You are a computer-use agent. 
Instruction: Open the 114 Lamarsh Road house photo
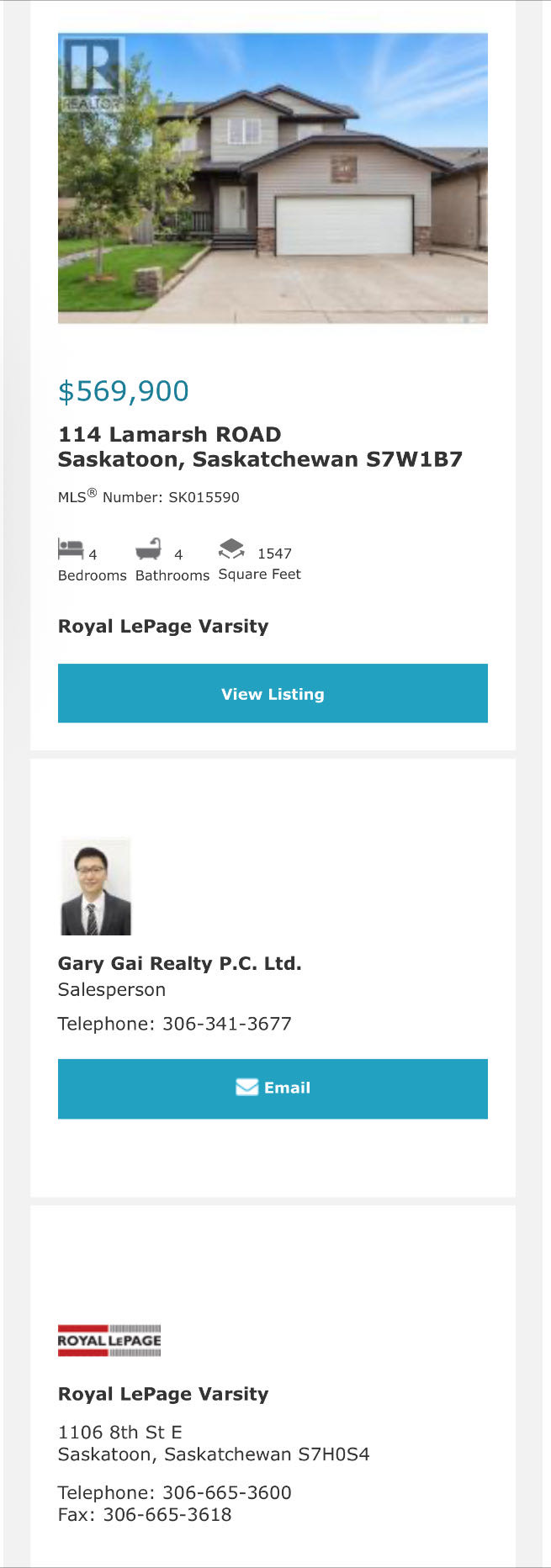273,178
